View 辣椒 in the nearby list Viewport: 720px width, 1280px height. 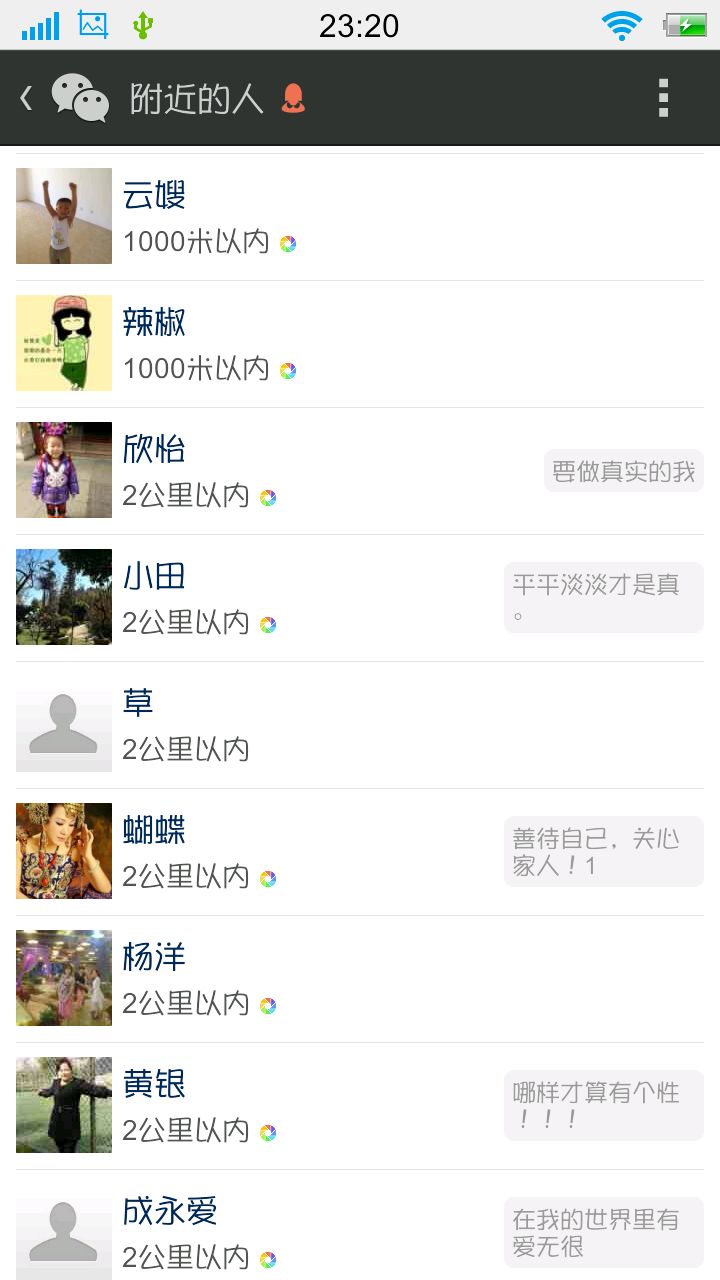pos(360,344)
